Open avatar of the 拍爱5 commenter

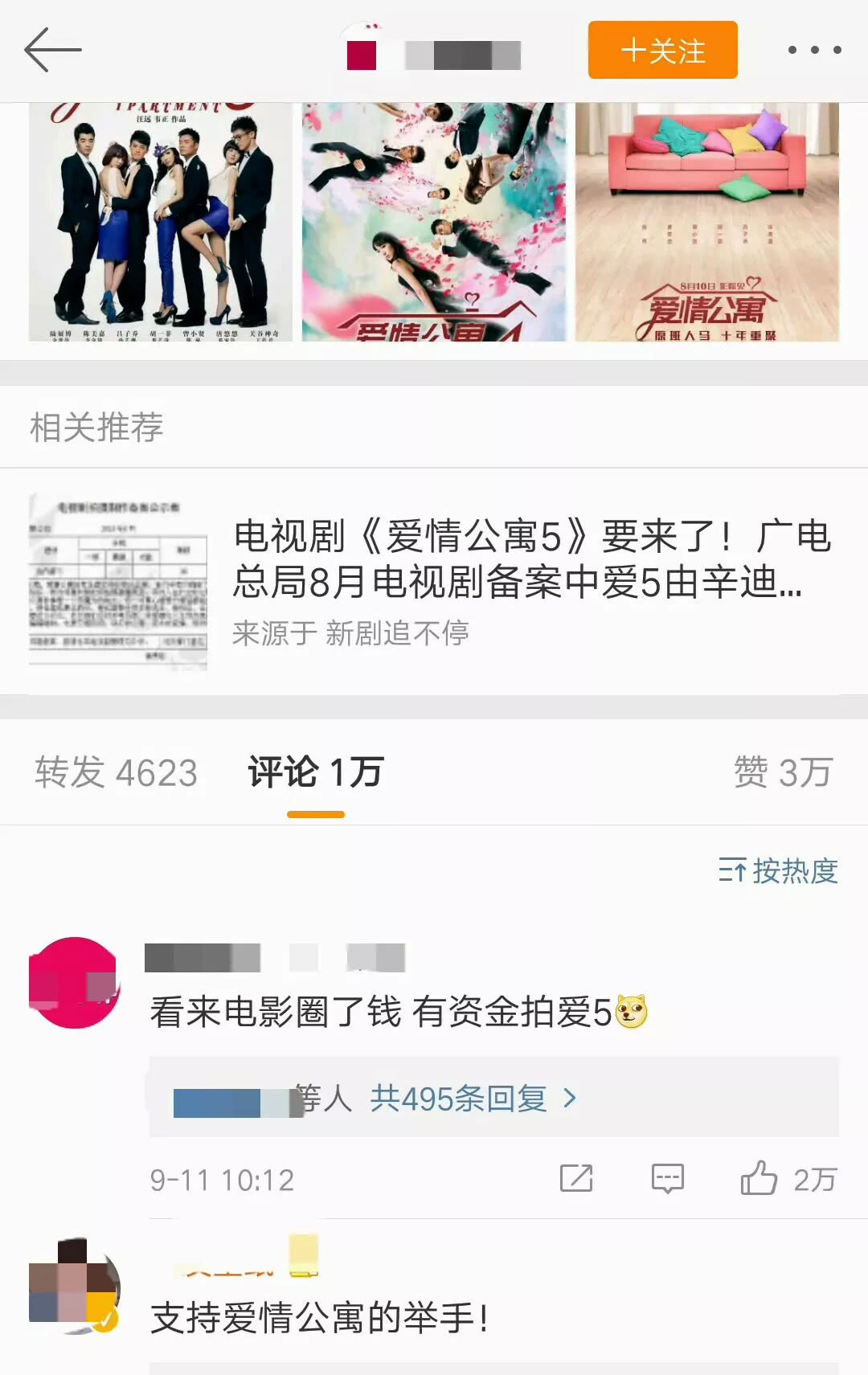point(74,983)
